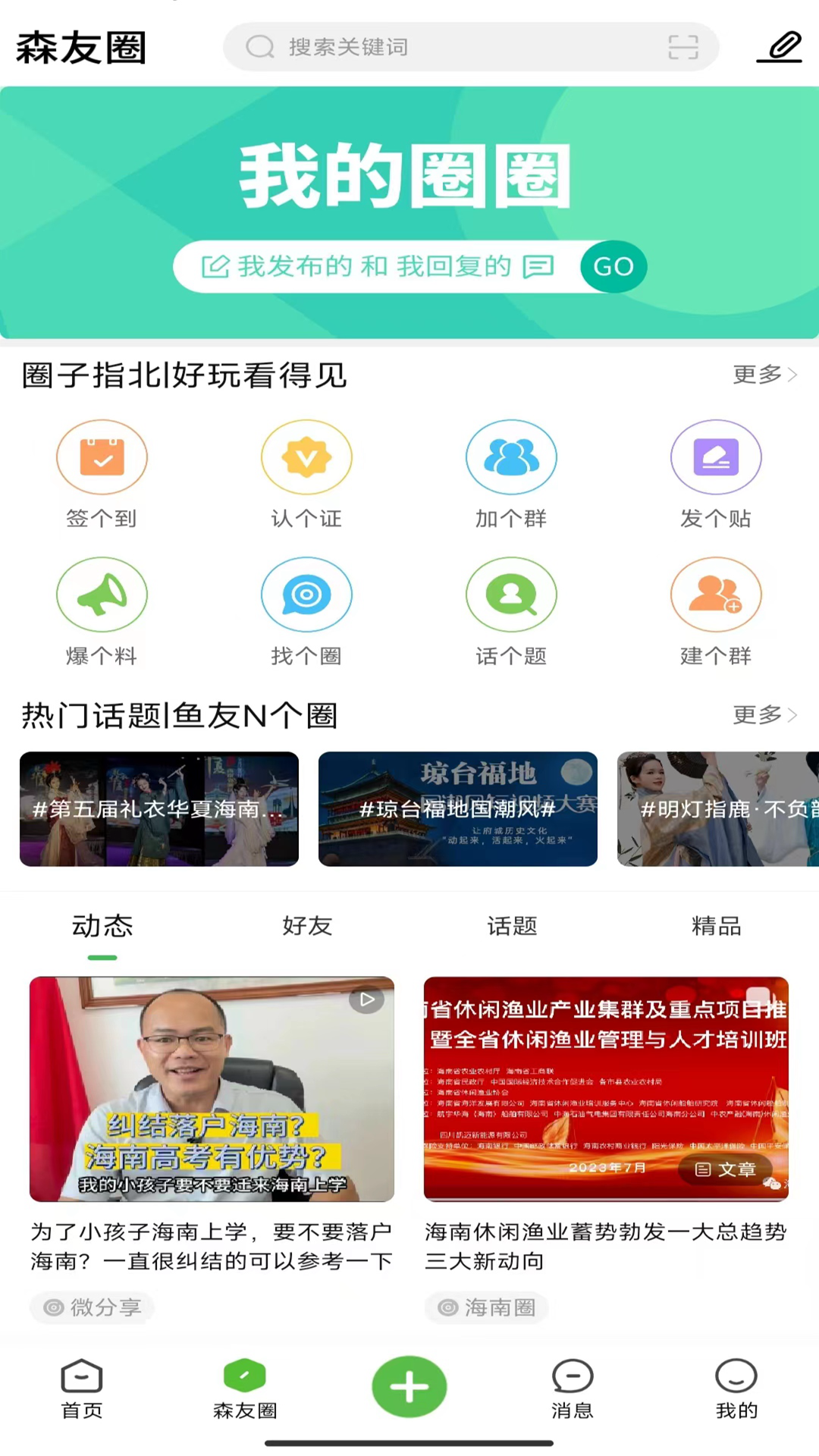This screenshot has height=1456, width=819.
Task: Switch to the 精品 featured tab
Action: click(x=716, y=926)
